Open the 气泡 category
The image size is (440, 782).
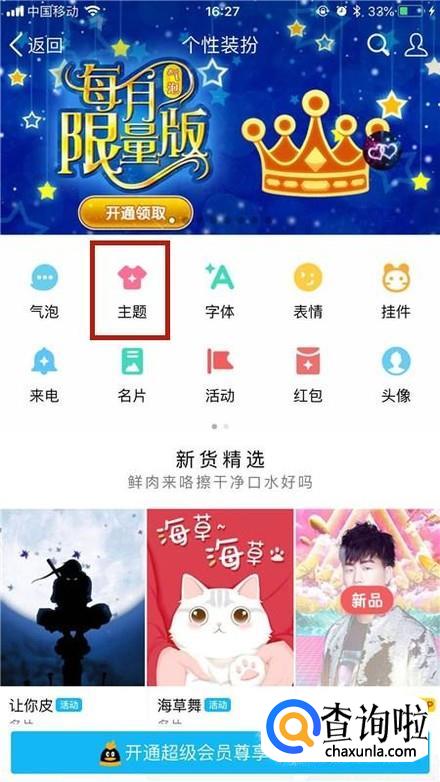click(x=44, y=291)
